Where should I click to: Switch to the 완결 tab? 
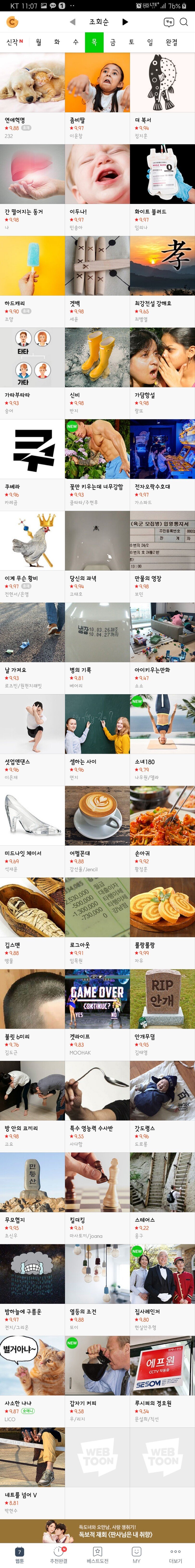[x=171, y=42]
